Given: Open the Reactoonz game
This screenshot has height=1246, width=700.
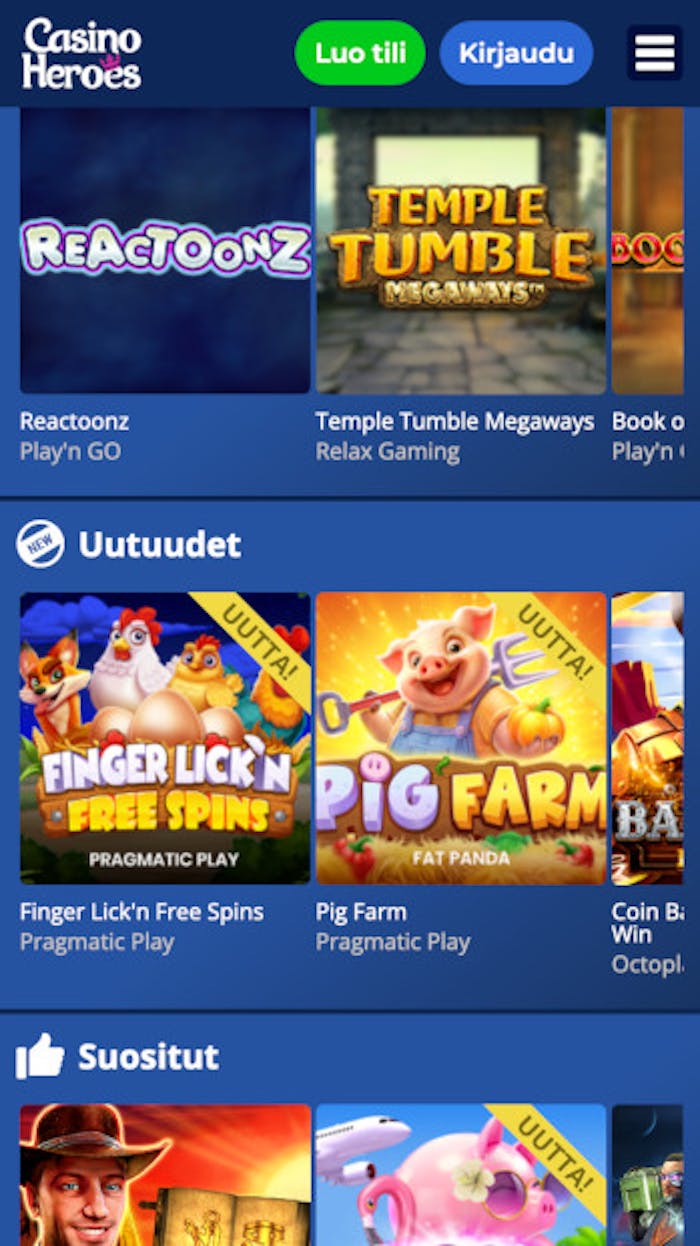Looking at the screenshot, I should click(165, 250).
